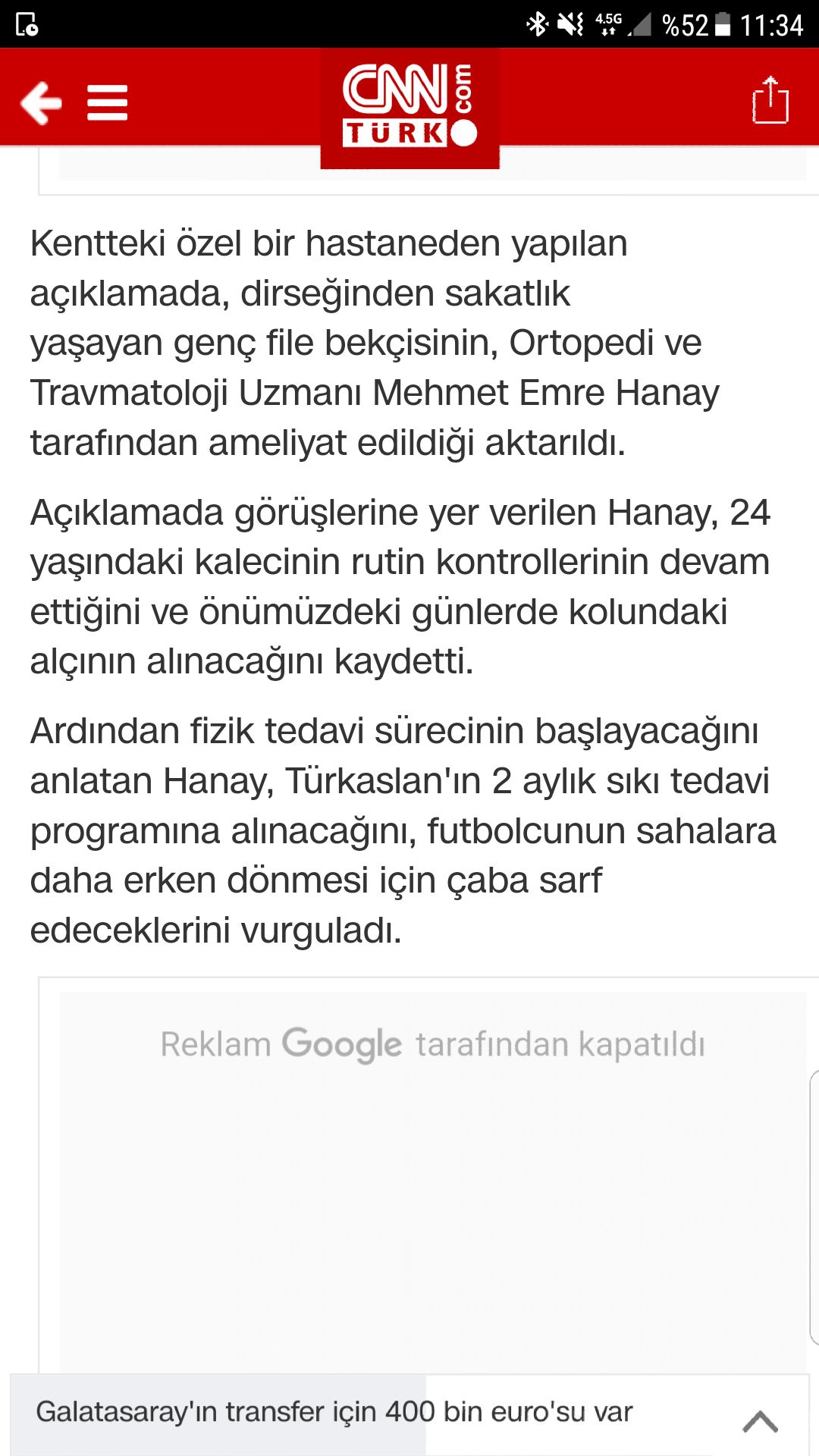Tap the back arrow to return

point(42,104)
